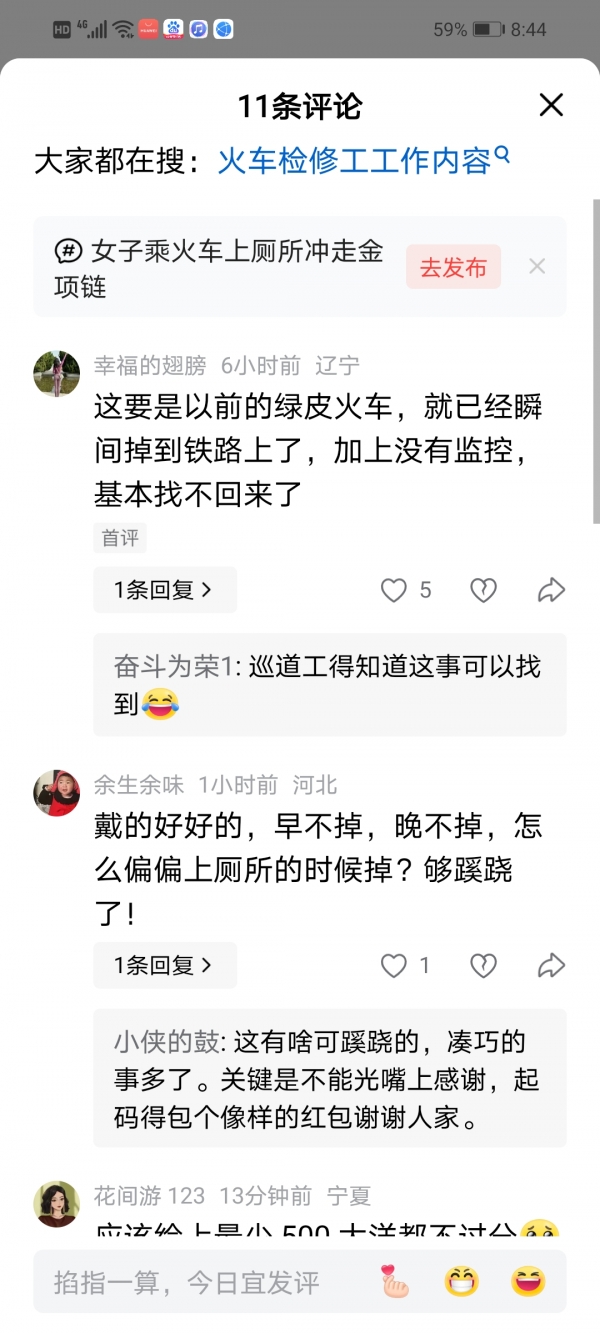Share 幸福的翅膀's comment
This screenshot has width=600, height=1333.
(551, 590)
